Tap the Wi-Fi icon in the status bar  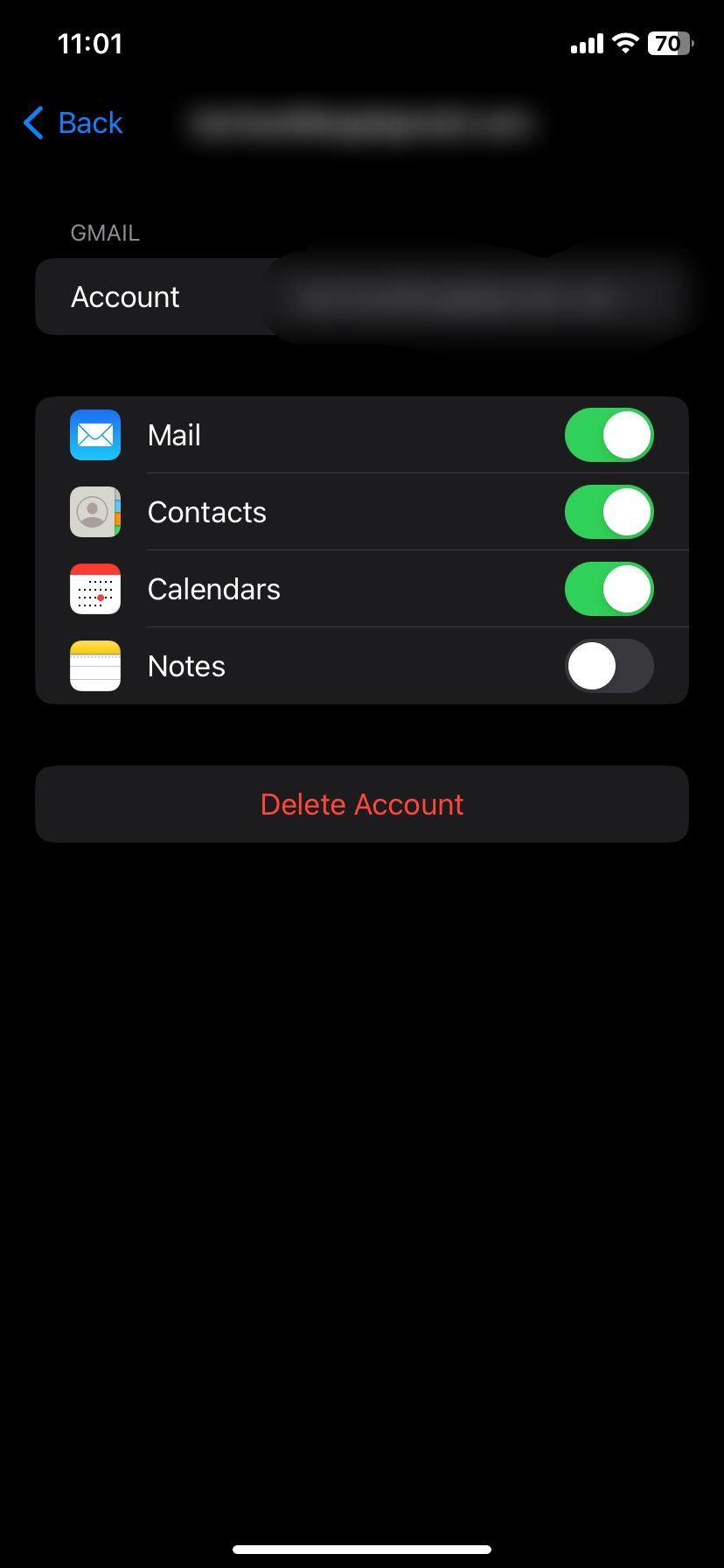tap(624, 42)
